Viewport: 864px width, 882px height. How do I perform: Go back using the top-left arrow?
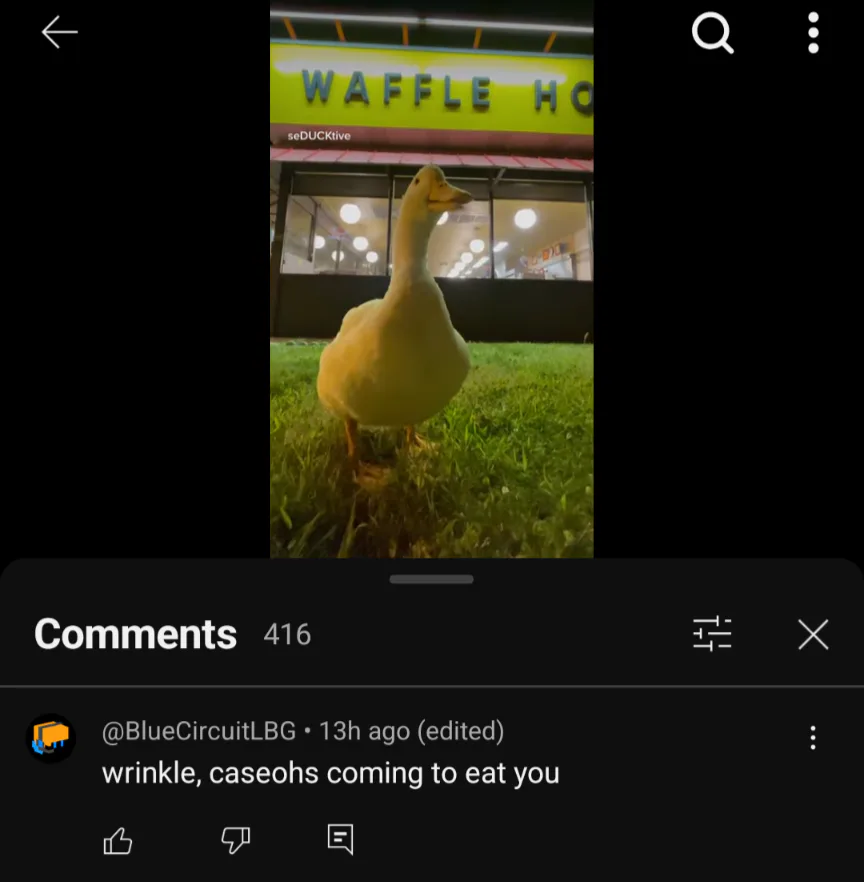pos(59,33)
